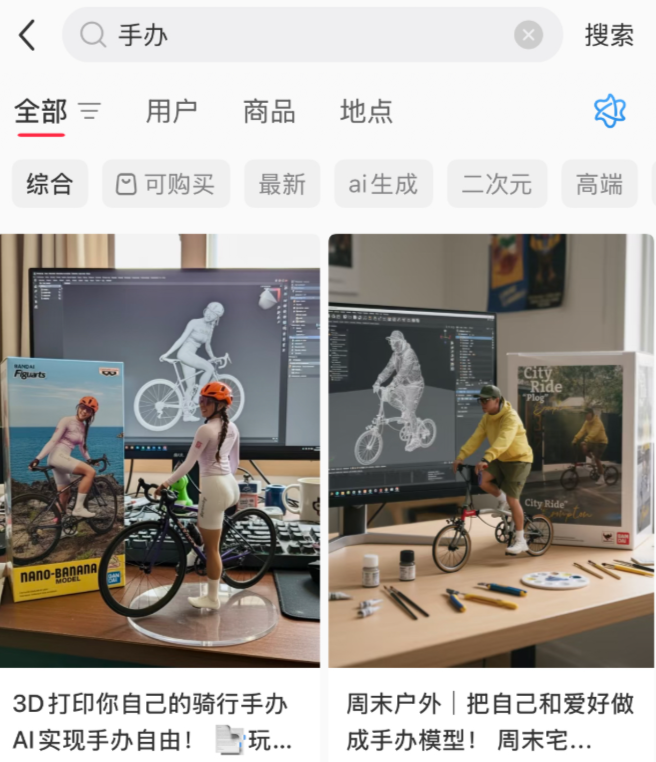Select the 综合 filter chip
The height and width of the screenshot is (762, 656).
tap(50, 184)
